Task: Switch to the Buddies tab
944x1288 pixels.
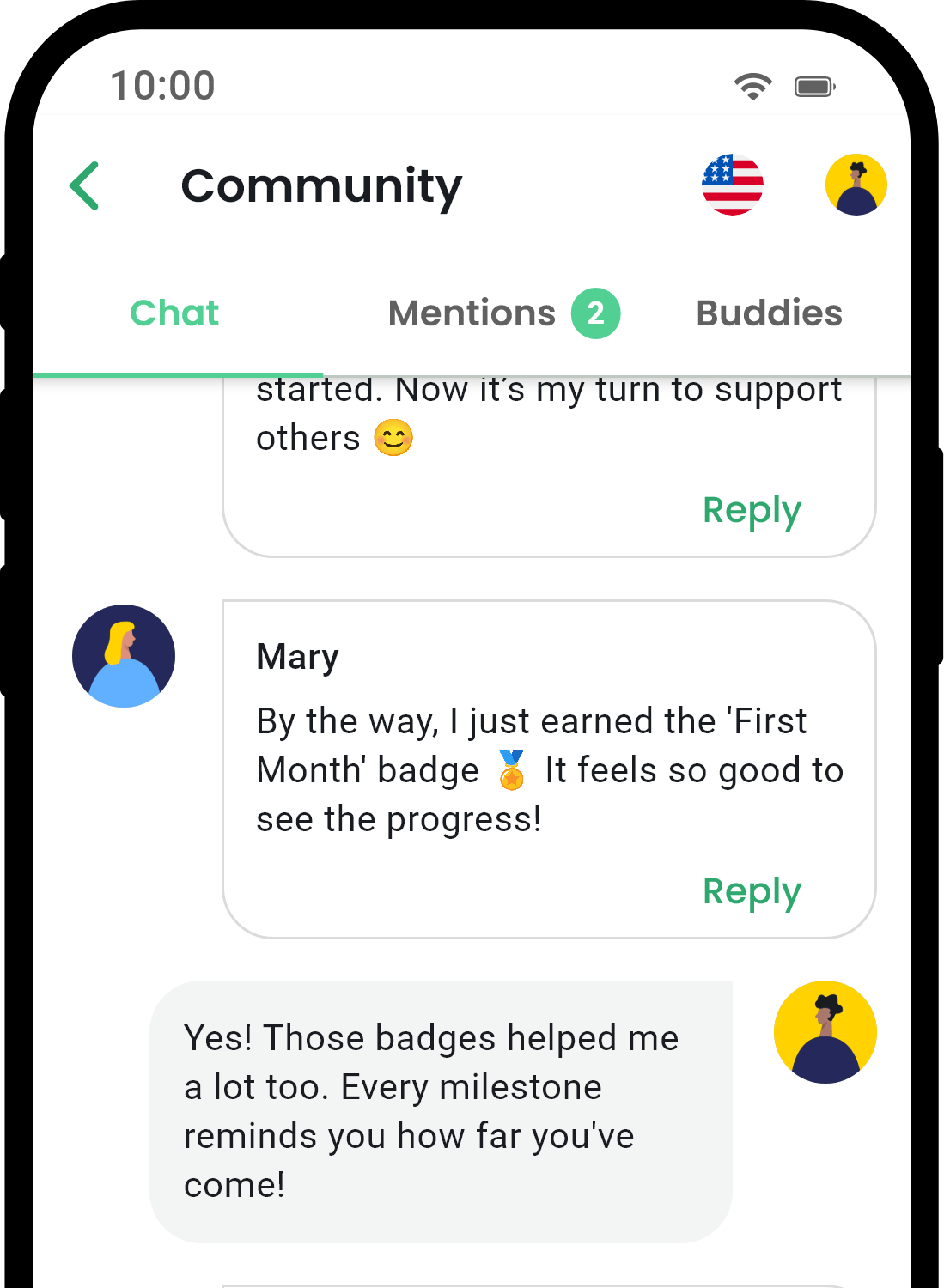Action: pos(769,313)
